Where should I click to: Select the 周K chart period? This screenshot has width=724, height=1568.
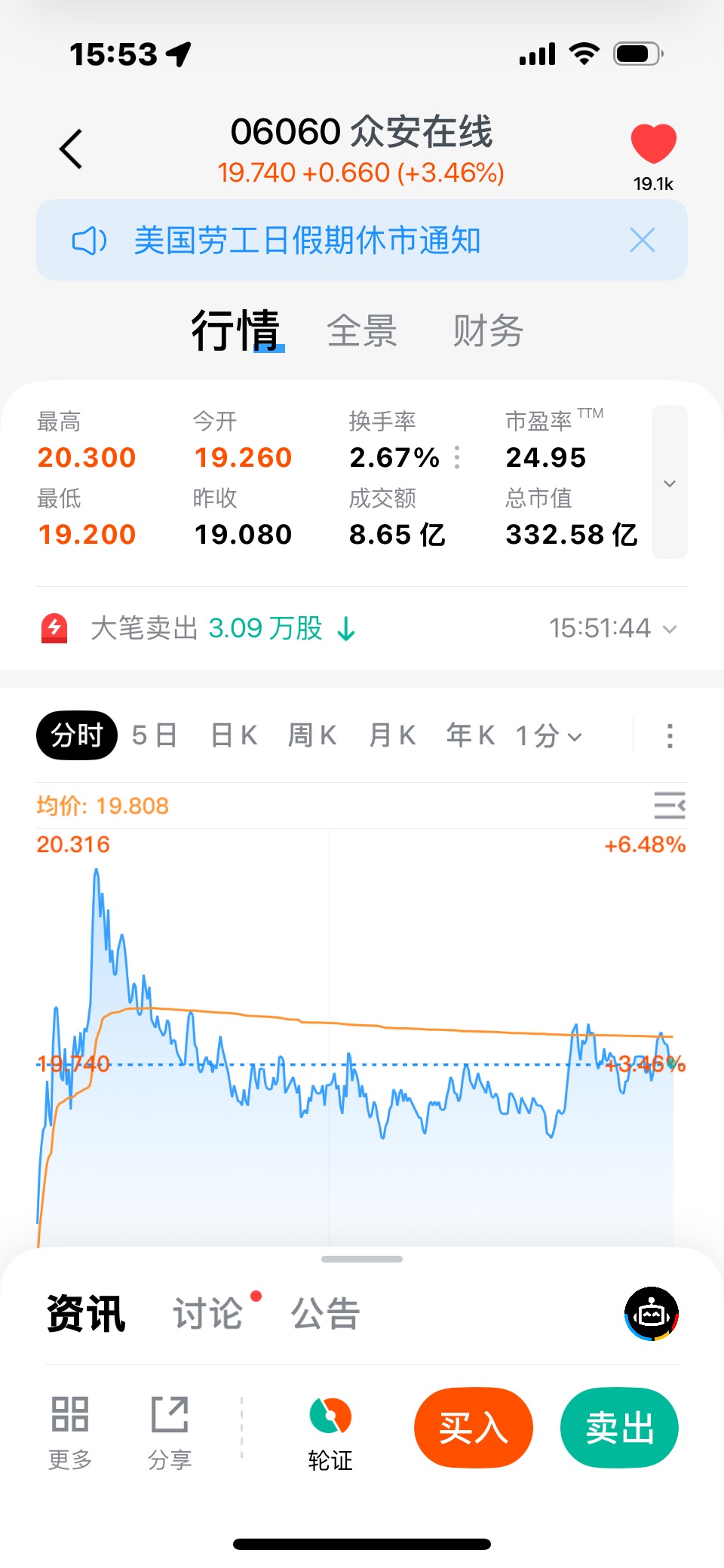[x=312, y=735]
